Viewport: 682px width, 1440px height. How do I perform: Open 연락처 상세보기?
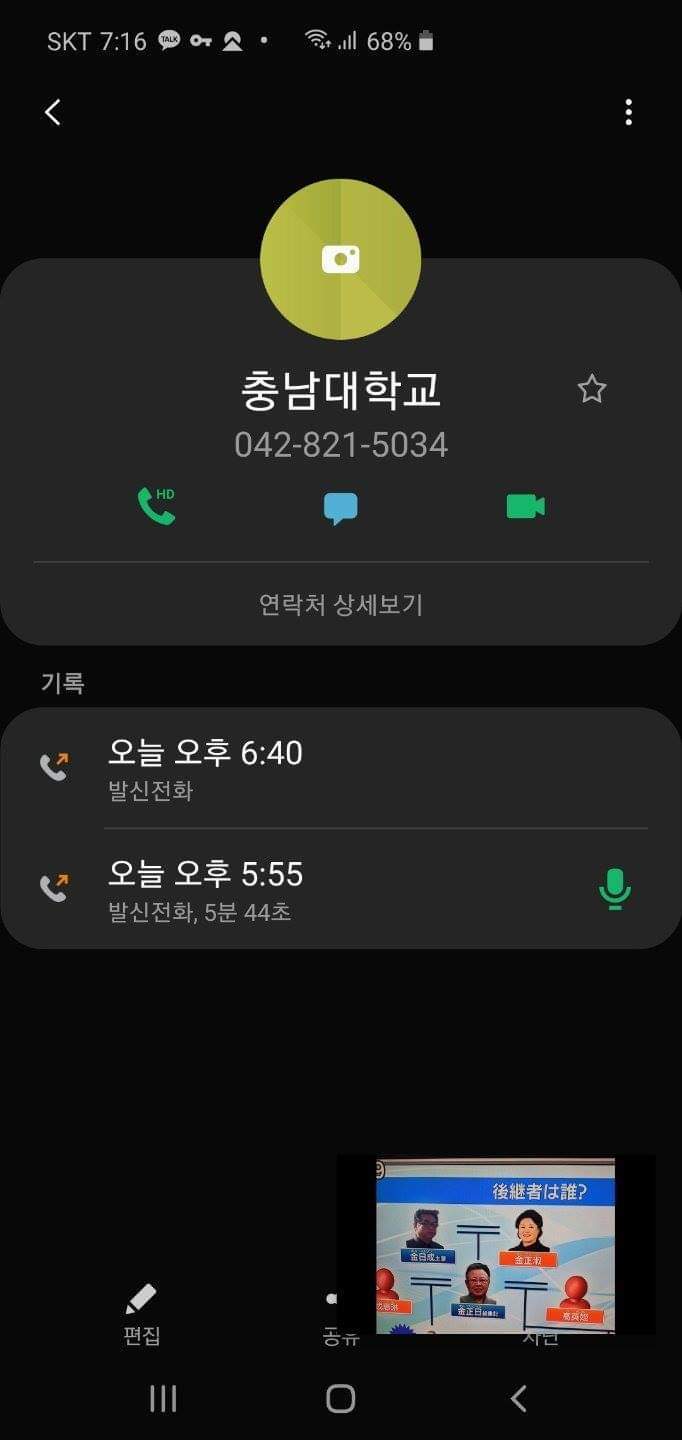coord(341,604)
